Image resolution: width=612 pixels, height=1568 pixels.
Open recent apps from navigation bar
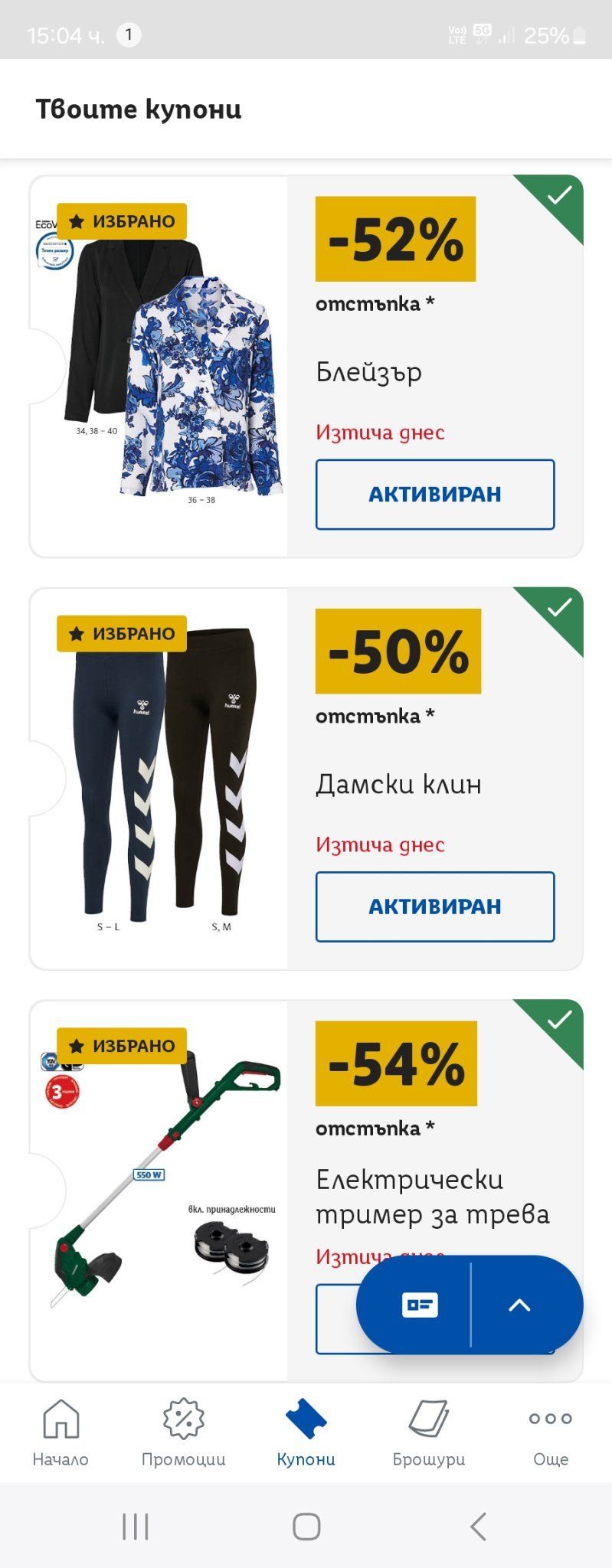click(136, 1526)
